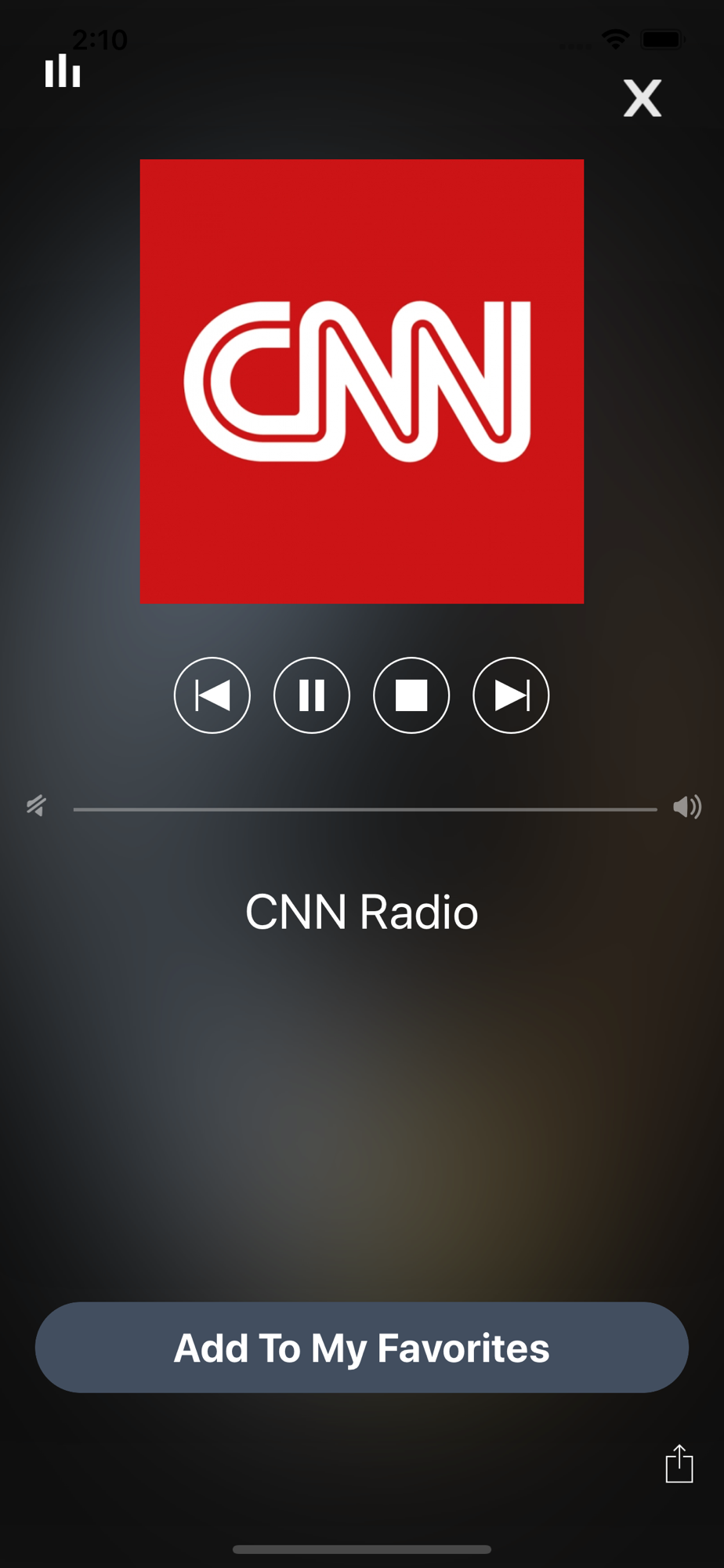
Task: Tap the equalizer bars icon
Action: click(63, 71)
